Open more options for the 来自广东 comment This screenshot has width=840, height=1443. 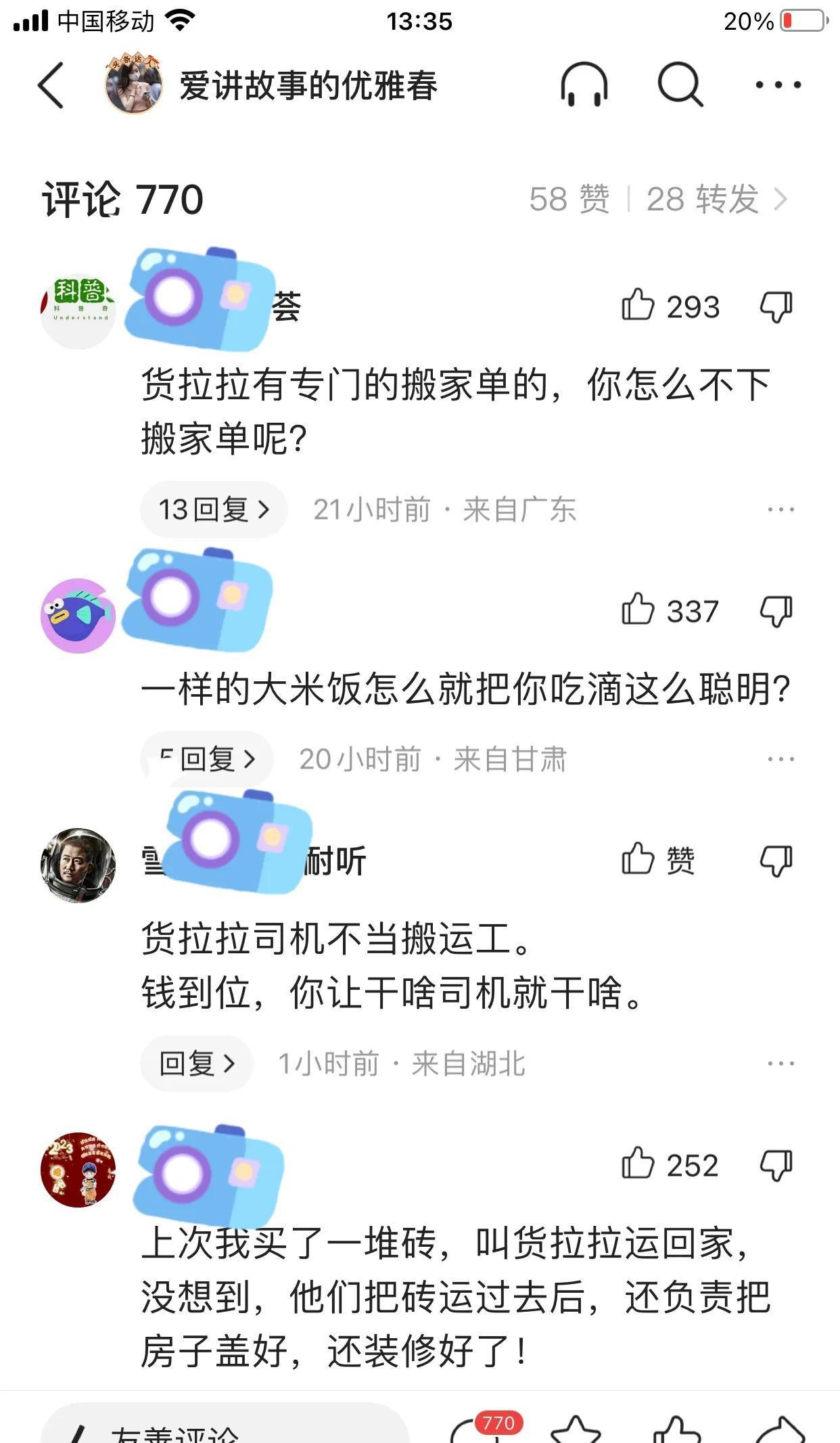click(780, 509)
